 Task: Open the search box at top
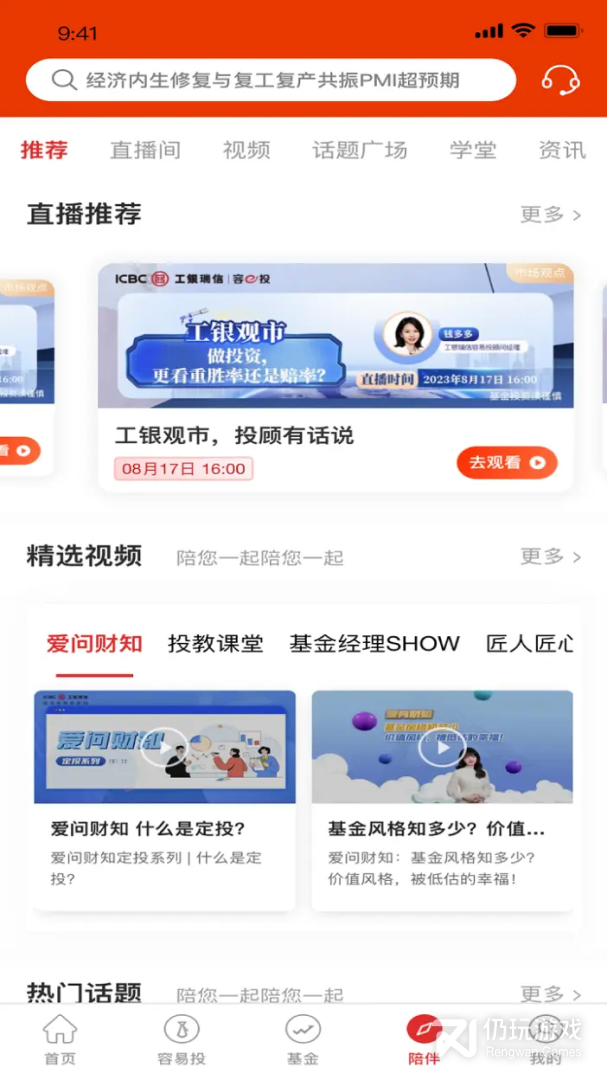click(270, 80)
